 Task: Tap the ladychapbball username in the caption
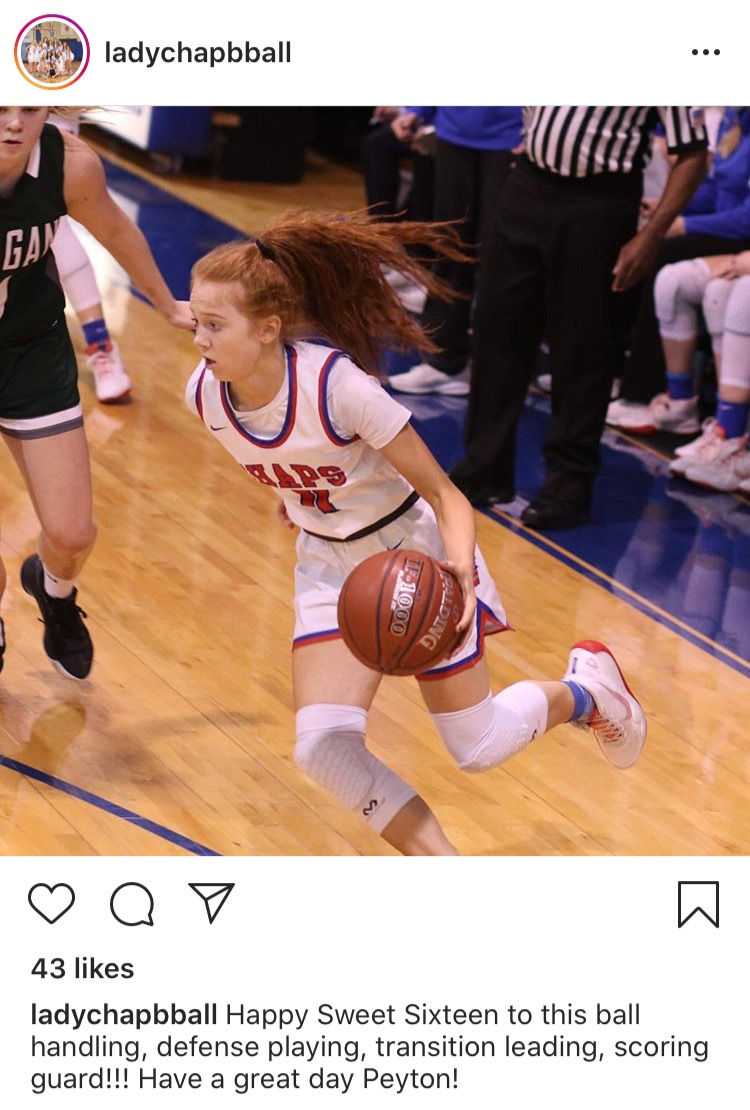click(124, 1015)
